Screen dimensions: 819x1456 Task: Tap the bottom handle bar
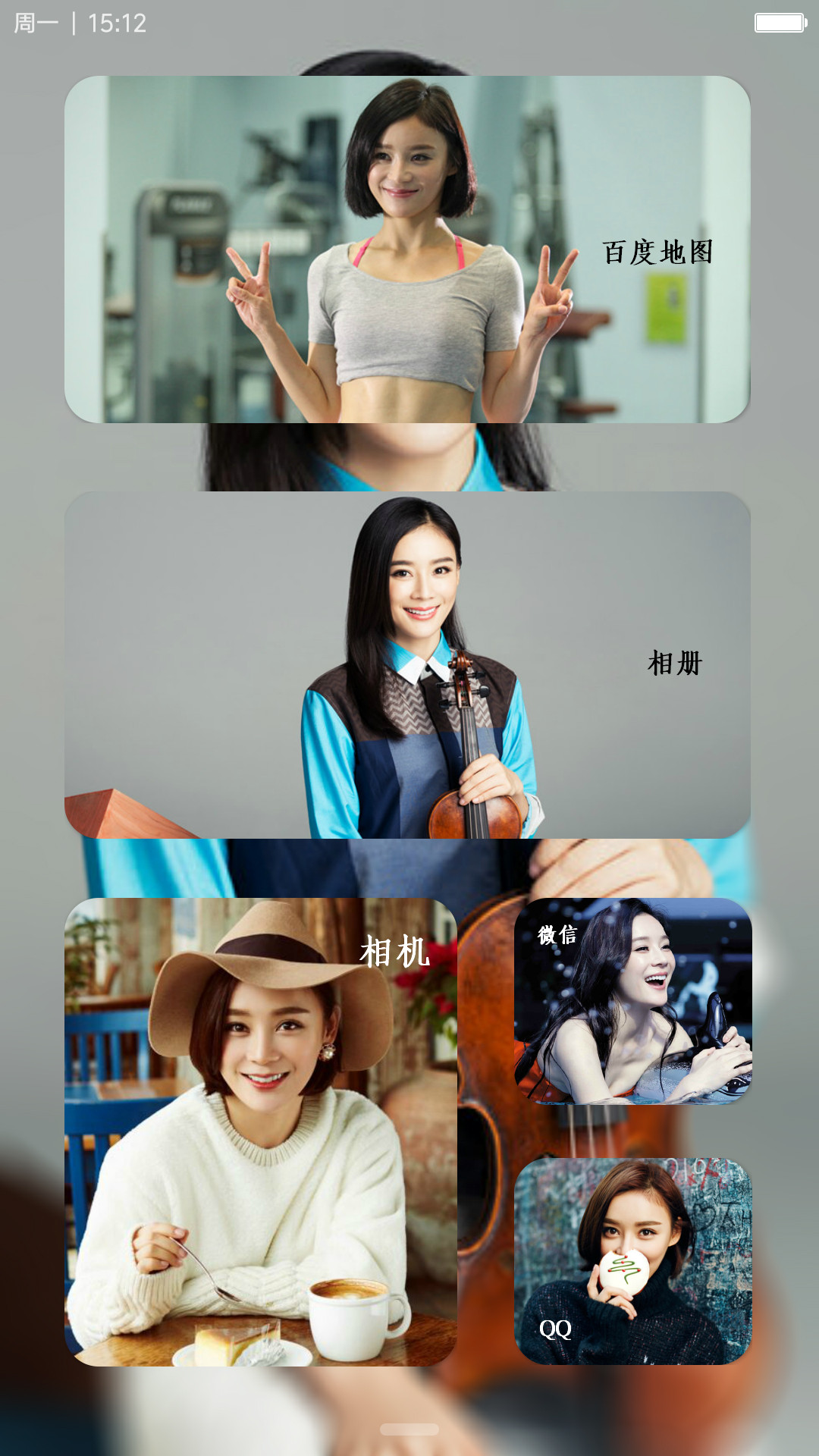coord(409,1429)
